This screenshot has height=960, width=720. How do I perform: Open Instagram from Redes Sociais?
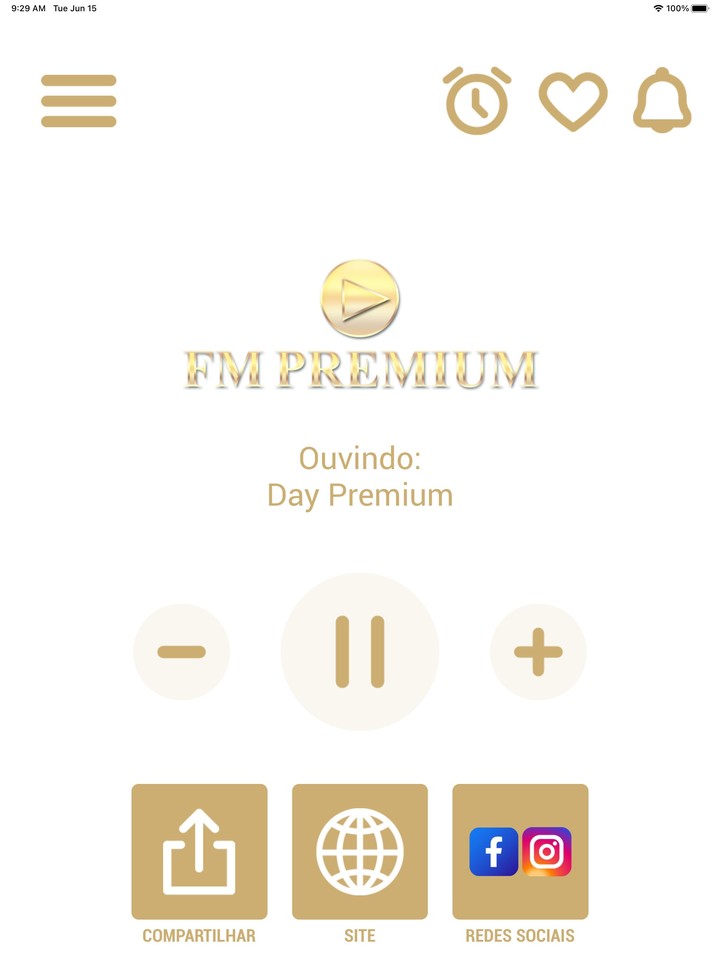(548, 851)
